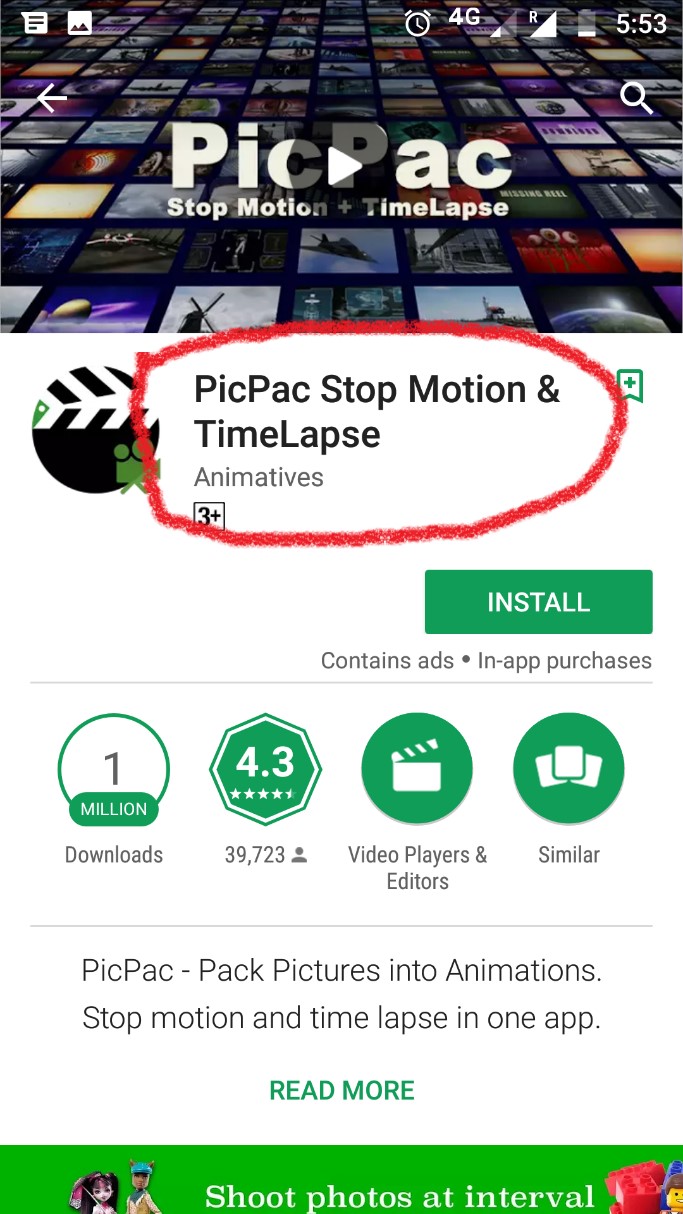Open Video Players & Editors category

click(x=417, y=768)
